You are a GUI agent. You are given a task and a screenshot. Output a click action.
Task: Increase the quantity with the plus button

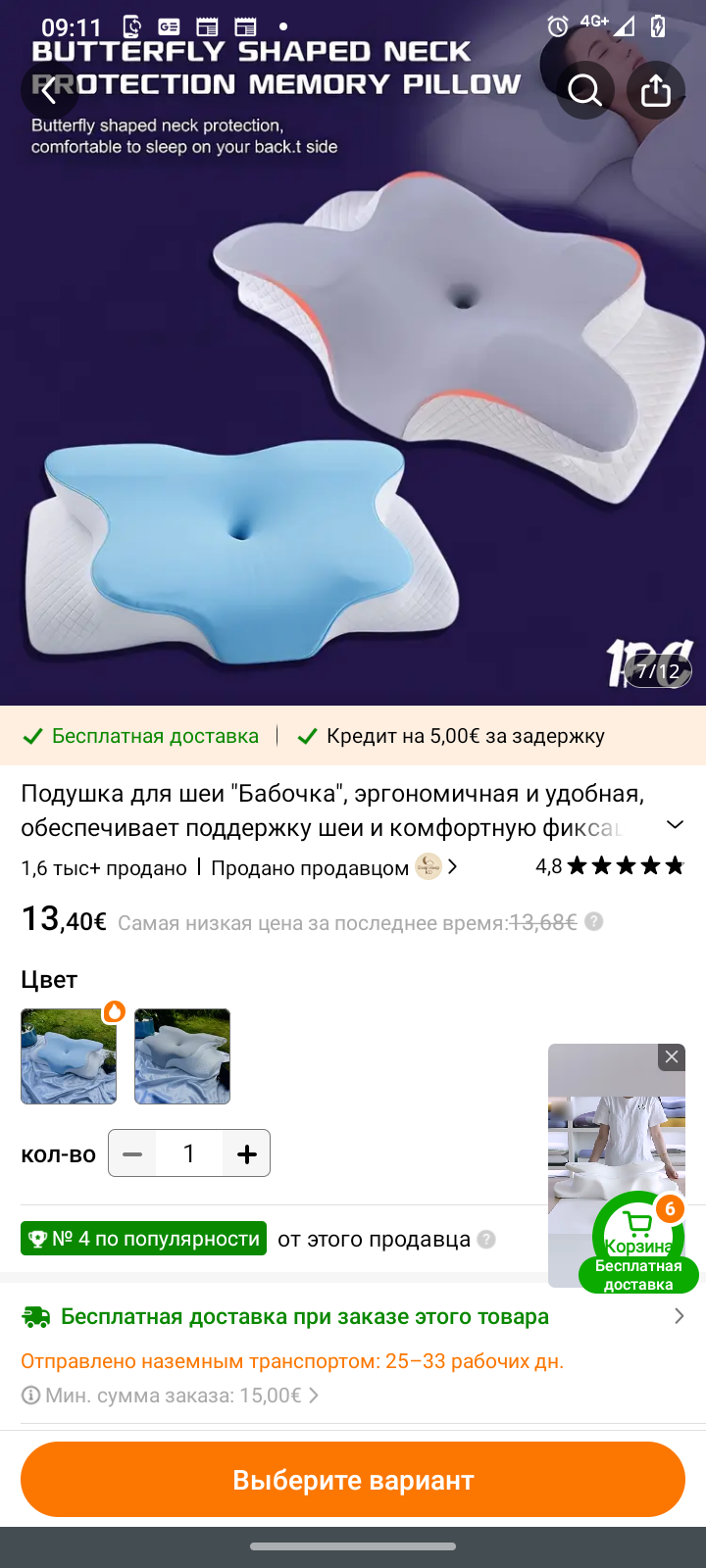247,1153
